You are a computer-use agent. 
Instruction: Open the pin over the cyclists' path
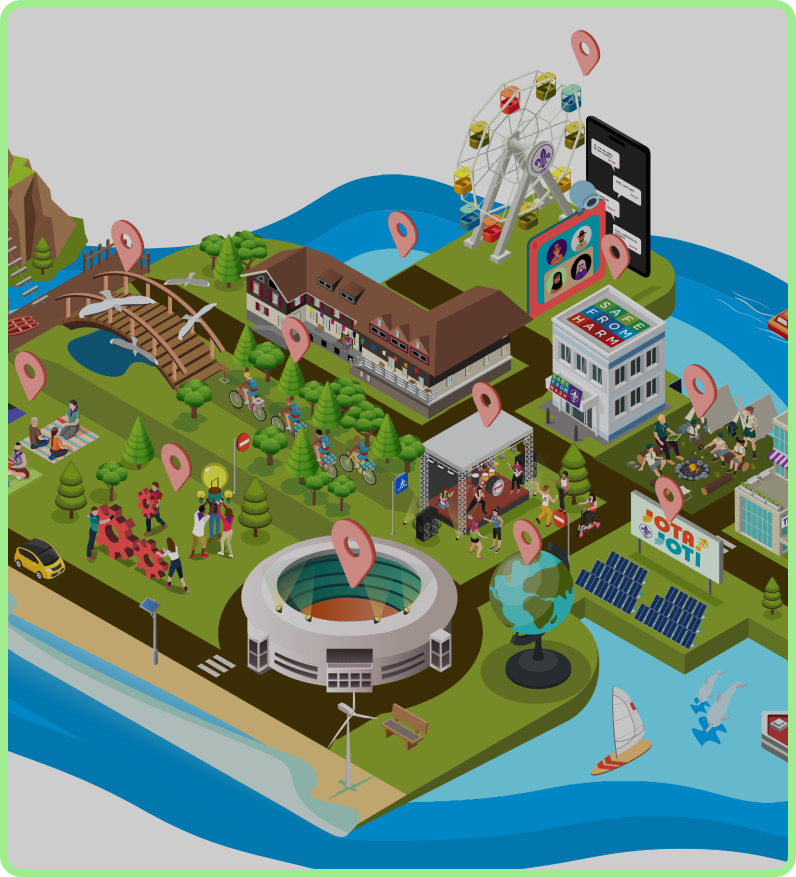pyautogui.click(x=295, y=335)
